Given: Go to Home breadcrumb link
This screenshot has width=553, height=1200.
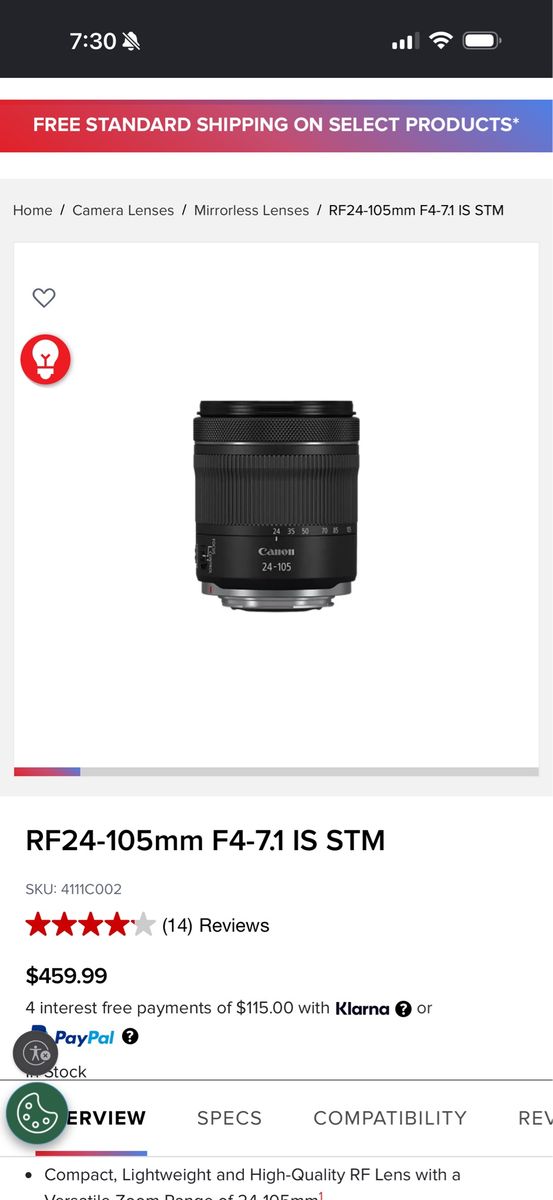Looking at the screenshot, I should [33, 210].
